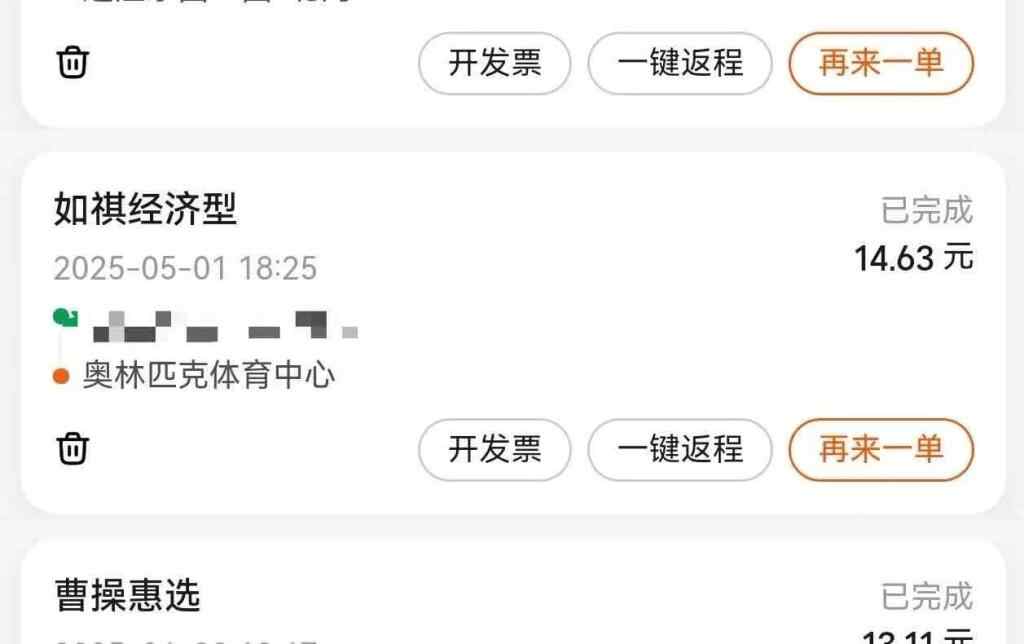This screenshot has height=644, width=1024.
Task: Tap trash icon on the order above 如祺经济型
Action: (73, 63)
